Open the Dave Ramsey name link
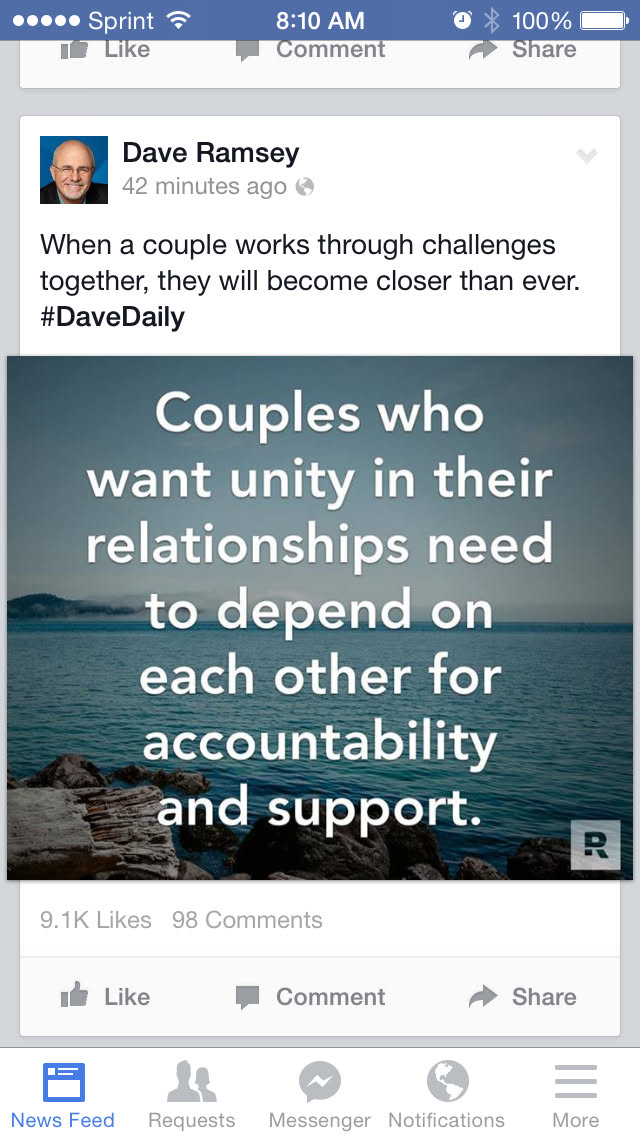This screenshot has height=1136, width=640. coord(210,153)
